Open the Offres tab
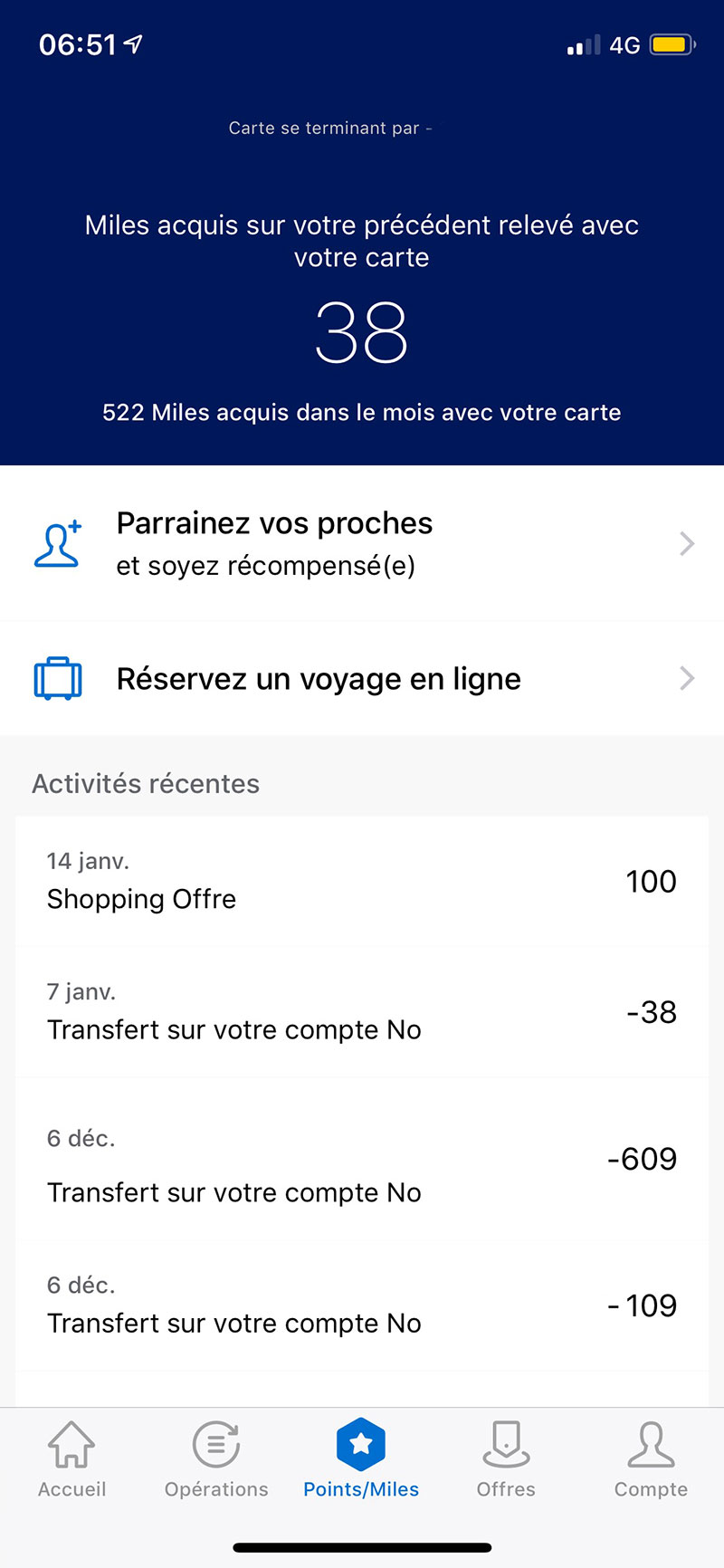 click(x=506, y=1459)
